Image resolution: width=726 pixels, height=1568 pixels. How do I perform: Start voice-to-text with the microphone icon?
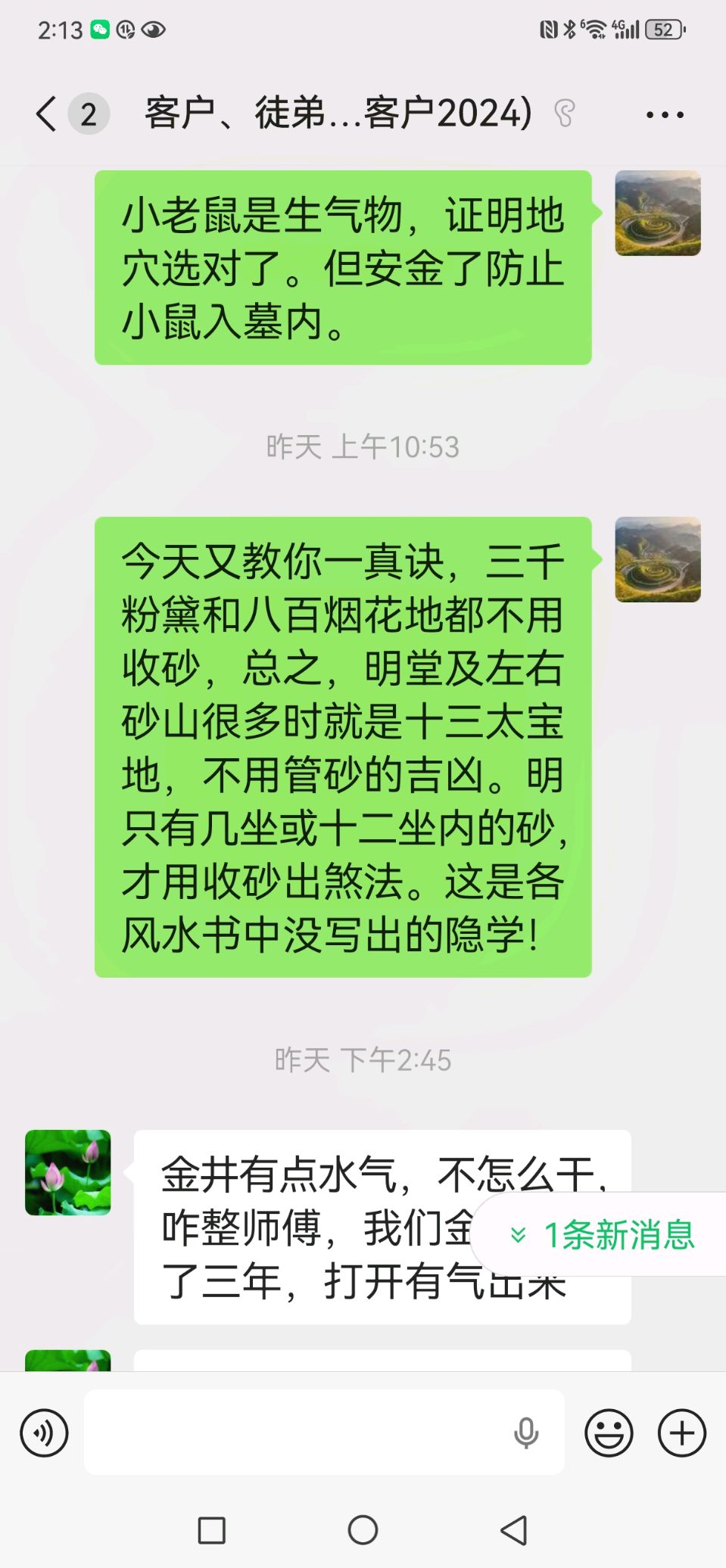pos(526,1433)
